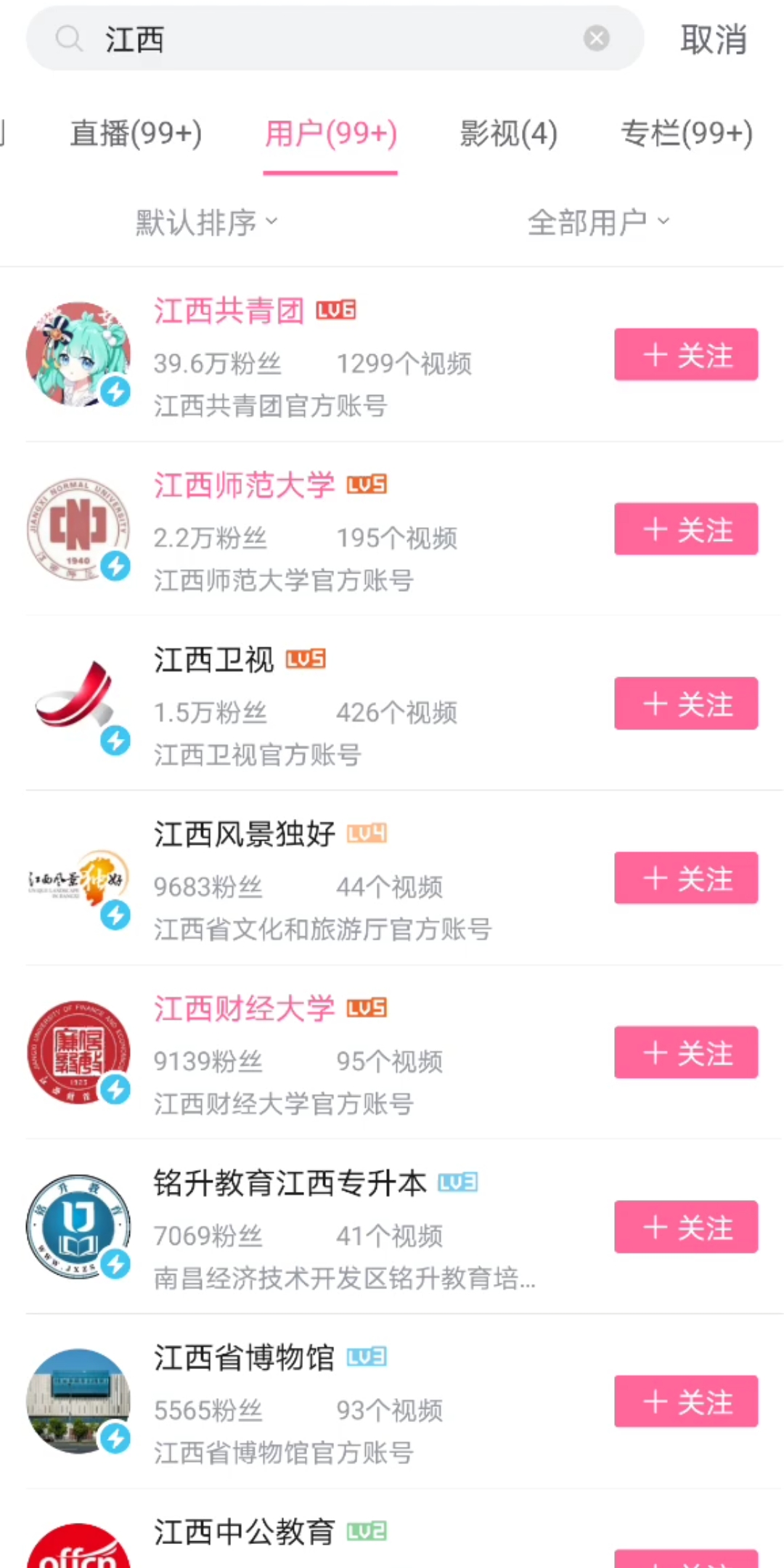Switch to the 直播(99+) tab

135,134
